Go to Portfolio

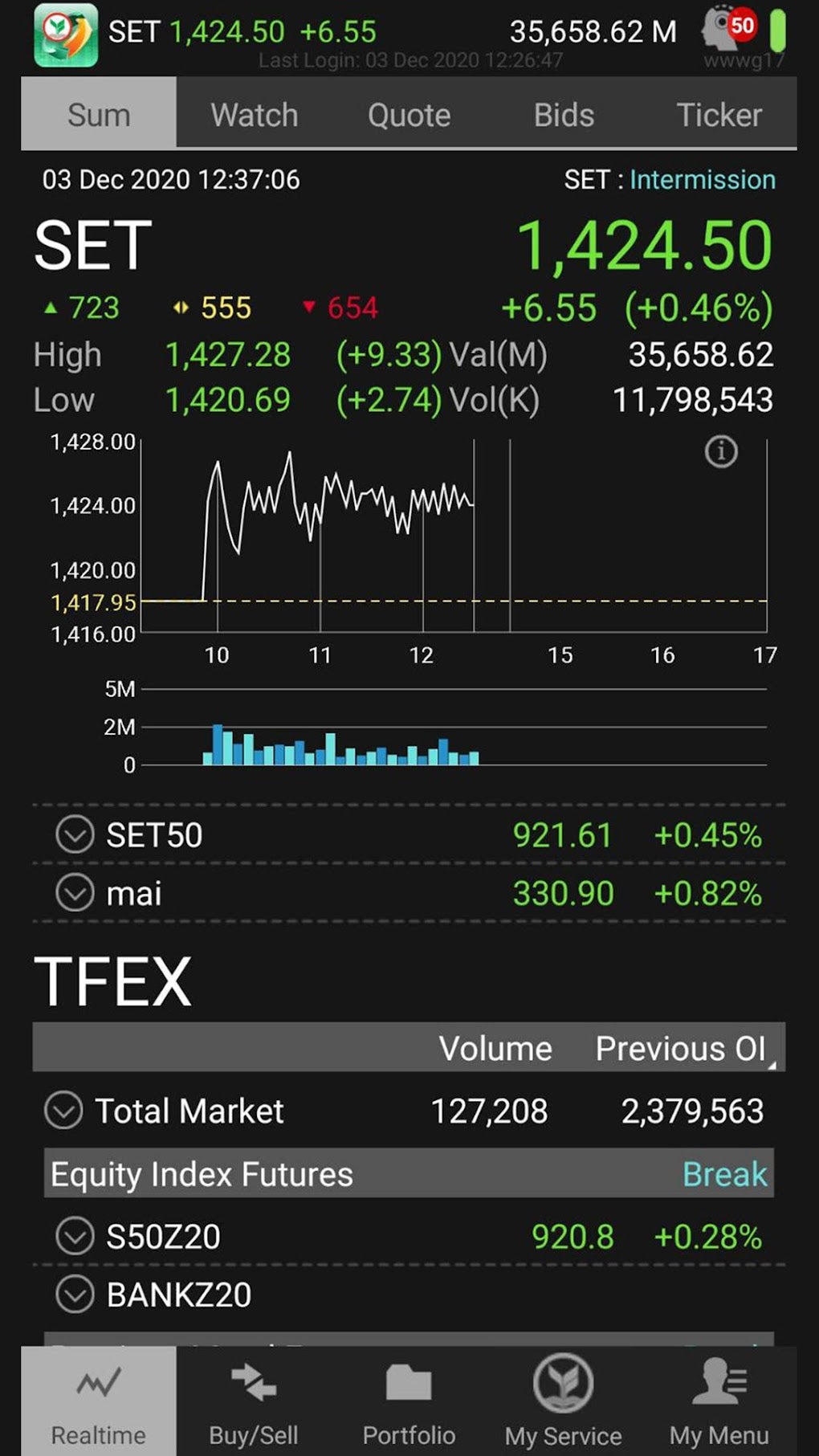click(x=409, y=1401)
